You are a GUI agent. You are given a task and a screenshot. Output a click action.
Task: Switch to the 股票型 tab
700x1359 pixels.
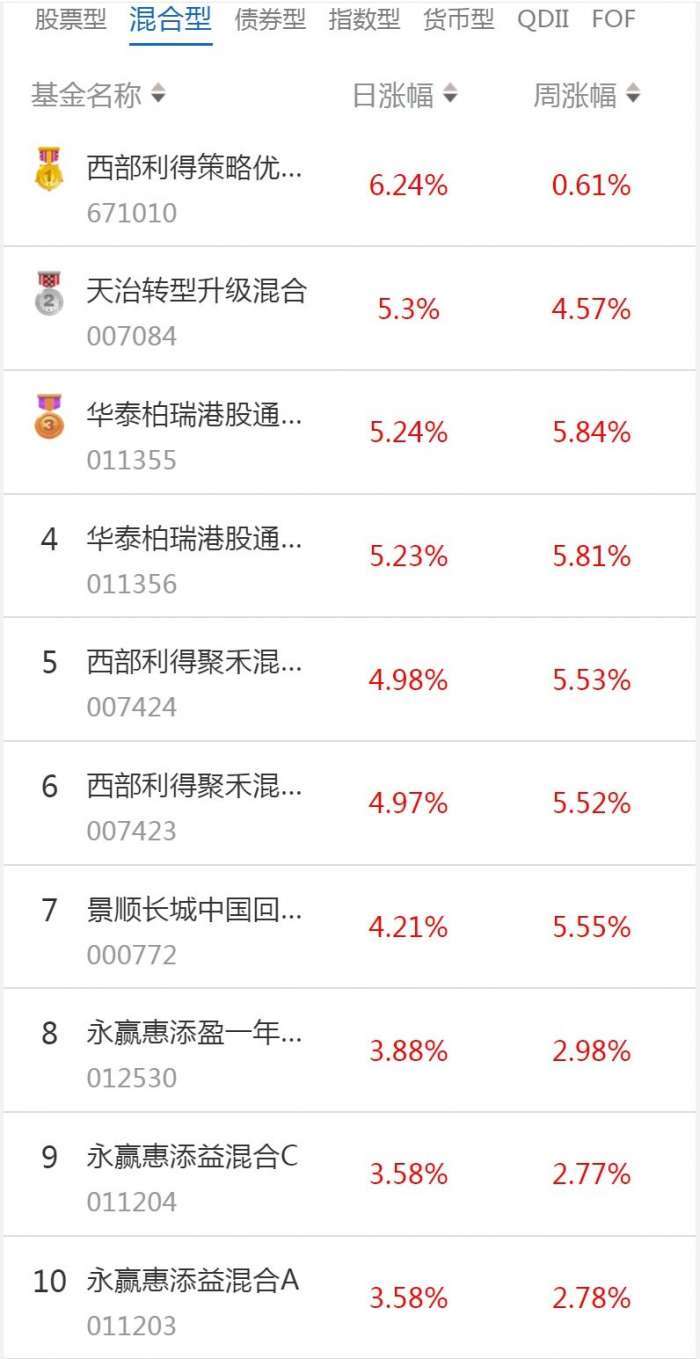point(70,20)
